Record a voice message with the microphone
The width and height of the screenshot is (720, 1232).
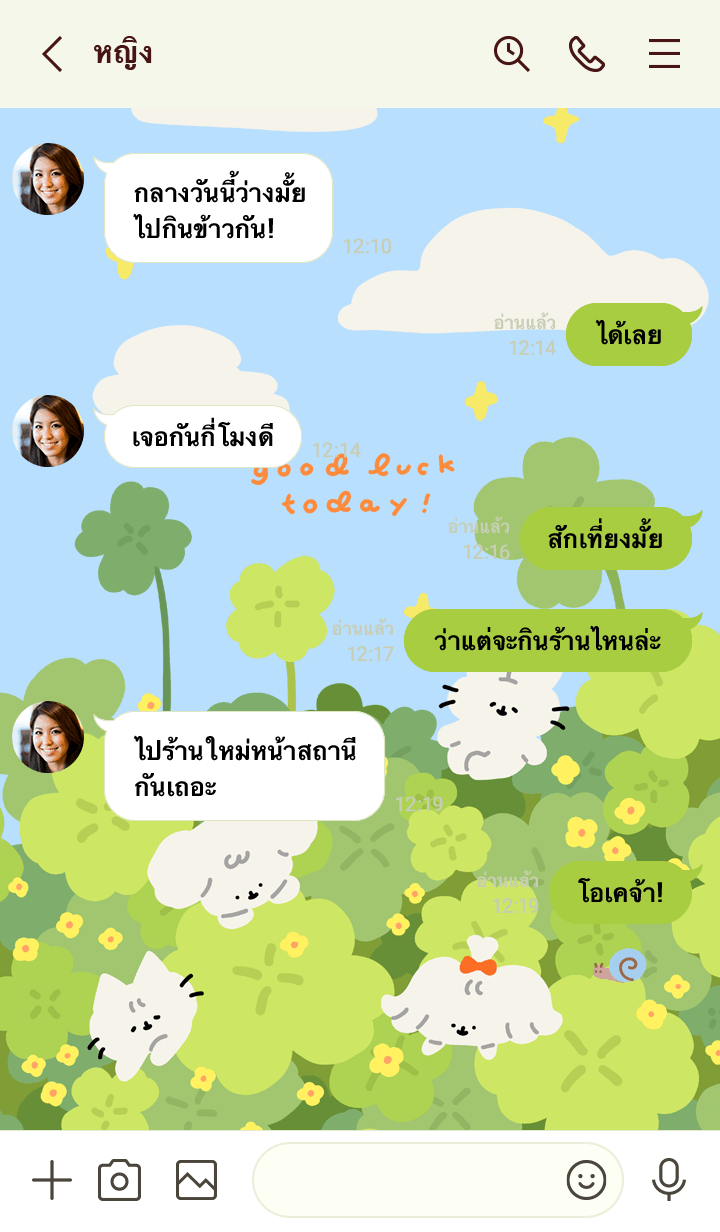coord(668,1181)
